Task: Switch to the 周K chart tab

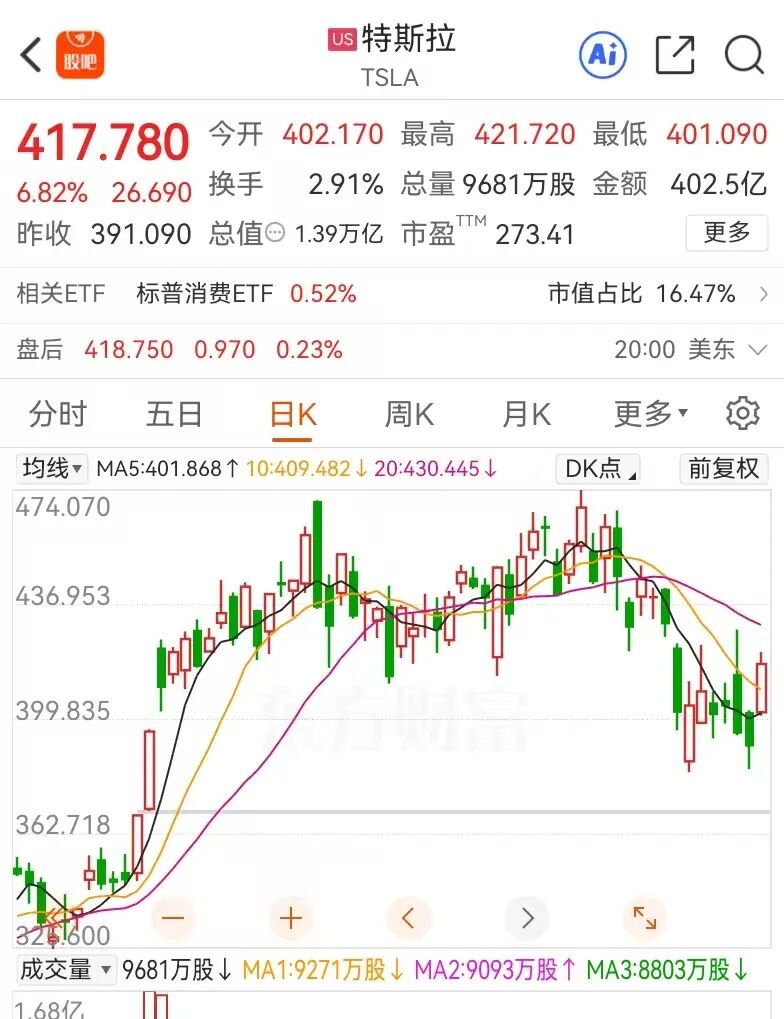Action: point(409,414)
